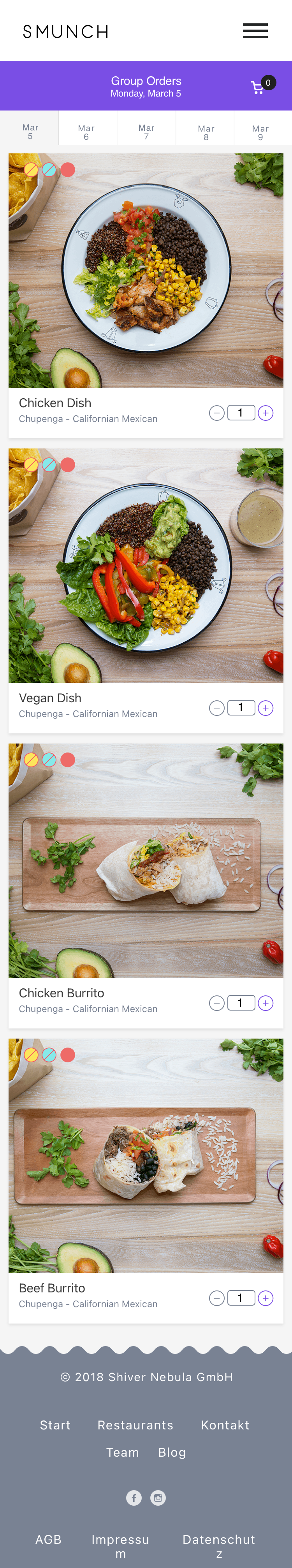Image resolution: width=292 pixels, height=1568 pixels.
Task: Go to the Kontakt page
Action: pos(225,1425)
